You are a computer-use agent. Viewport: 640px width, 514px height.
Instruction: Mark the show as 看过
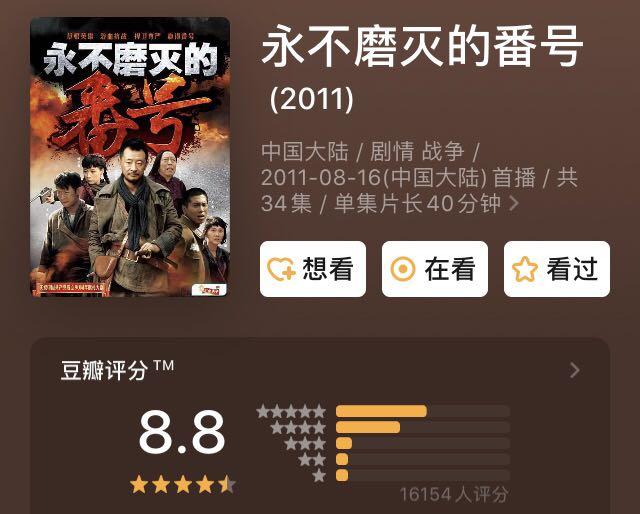556,269
